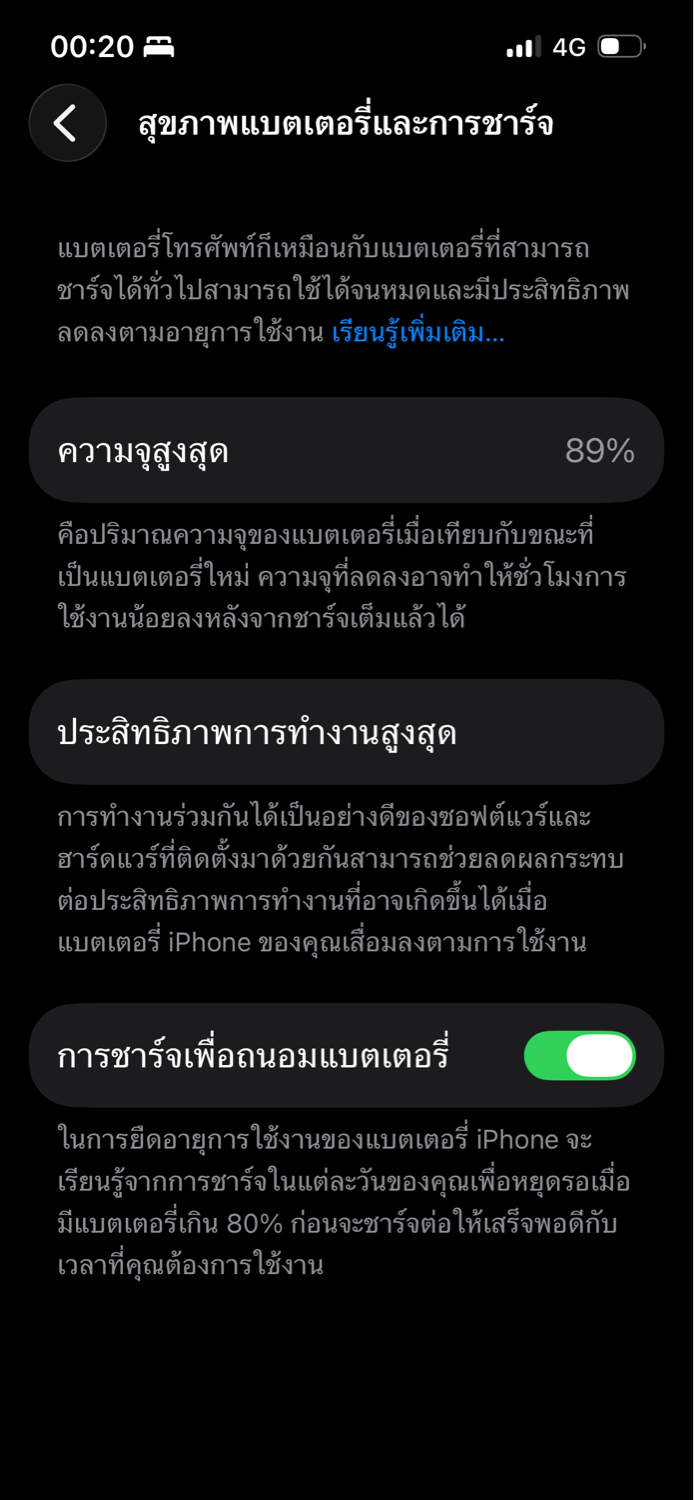Go back using the top-left arrow
The image size is (694, 1500).
pyautogui.click(x=67, y=123)
